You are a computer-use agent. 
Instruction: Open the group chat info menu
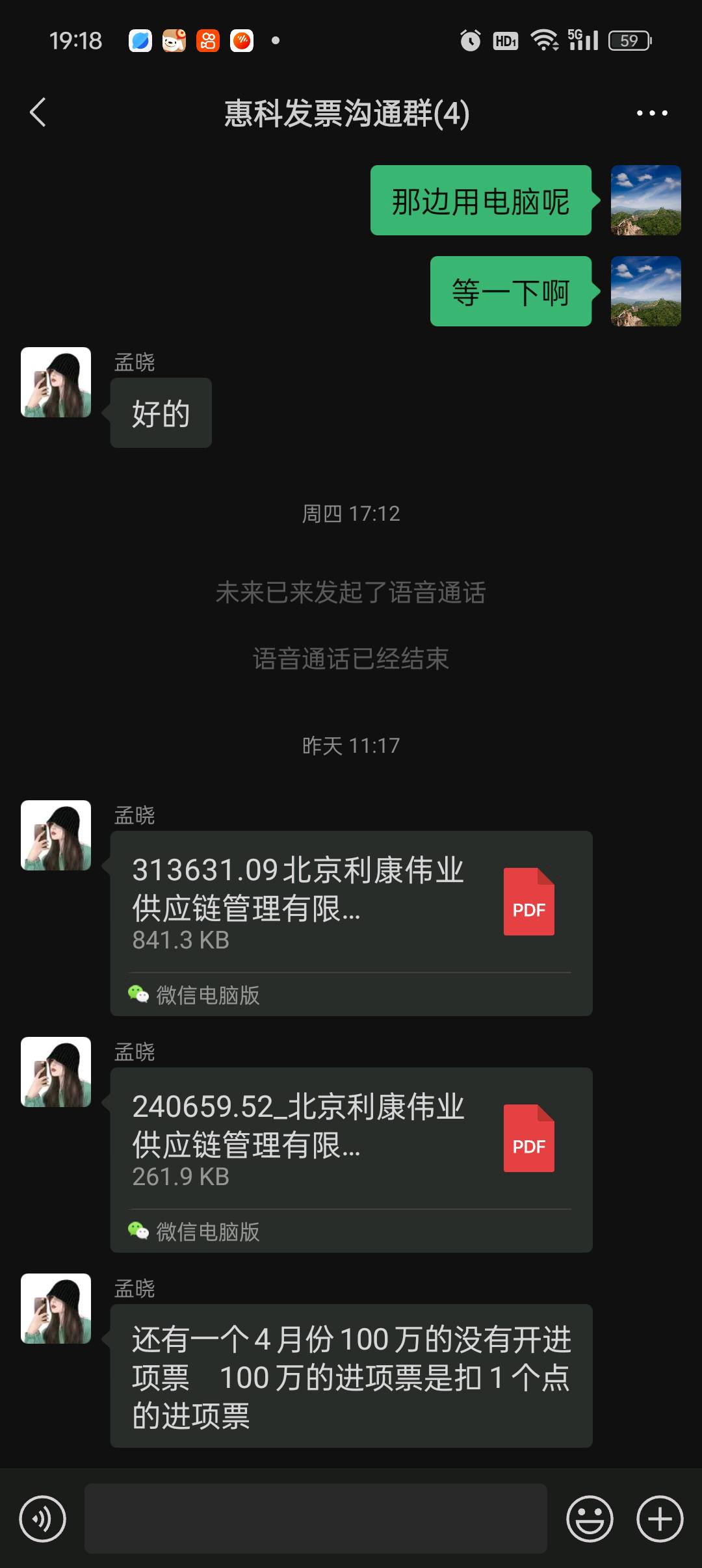(x=651, y=113)
